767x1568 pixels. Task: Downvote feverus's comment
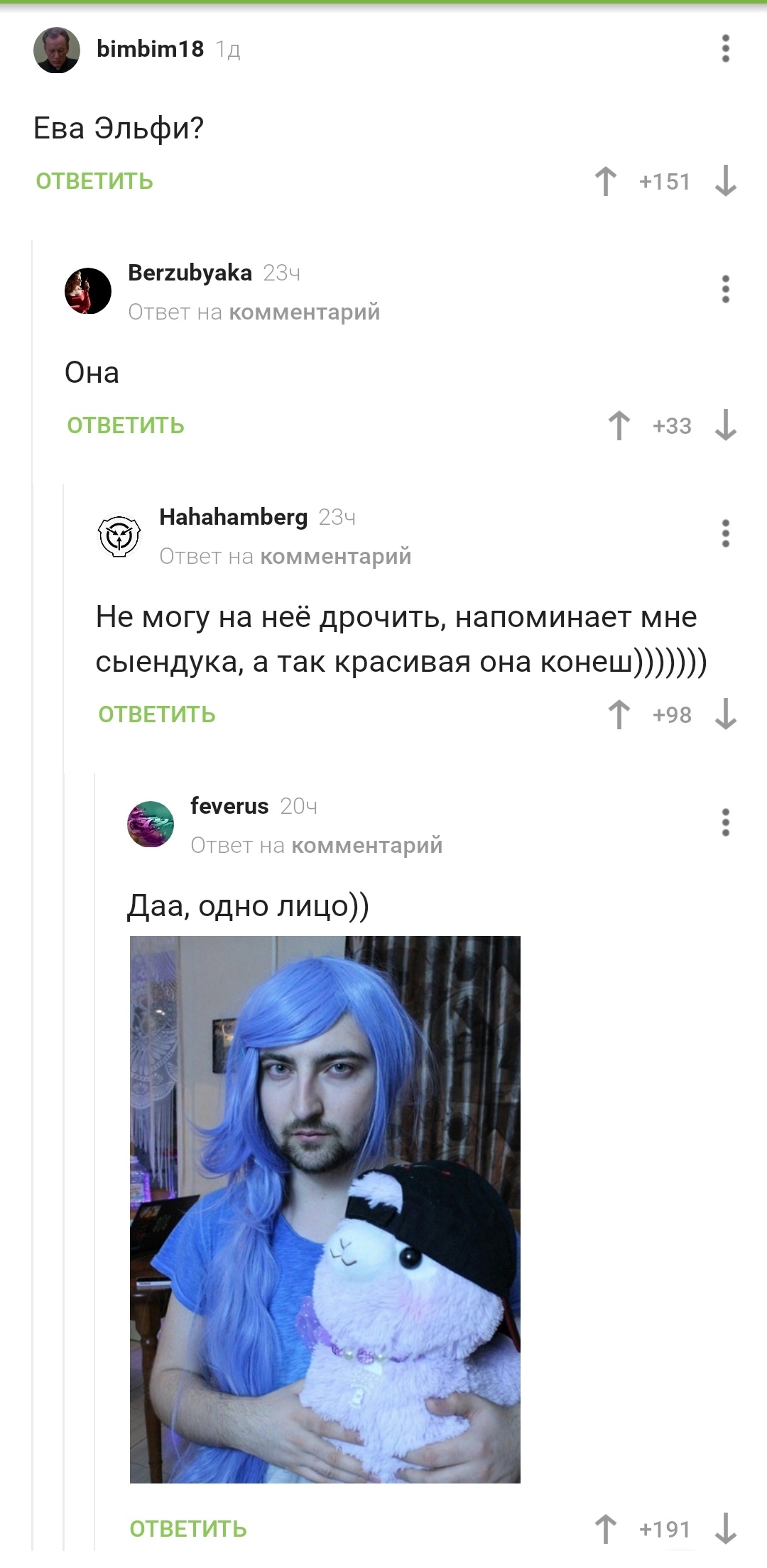pyautogui.click(x=725, y=1529)
